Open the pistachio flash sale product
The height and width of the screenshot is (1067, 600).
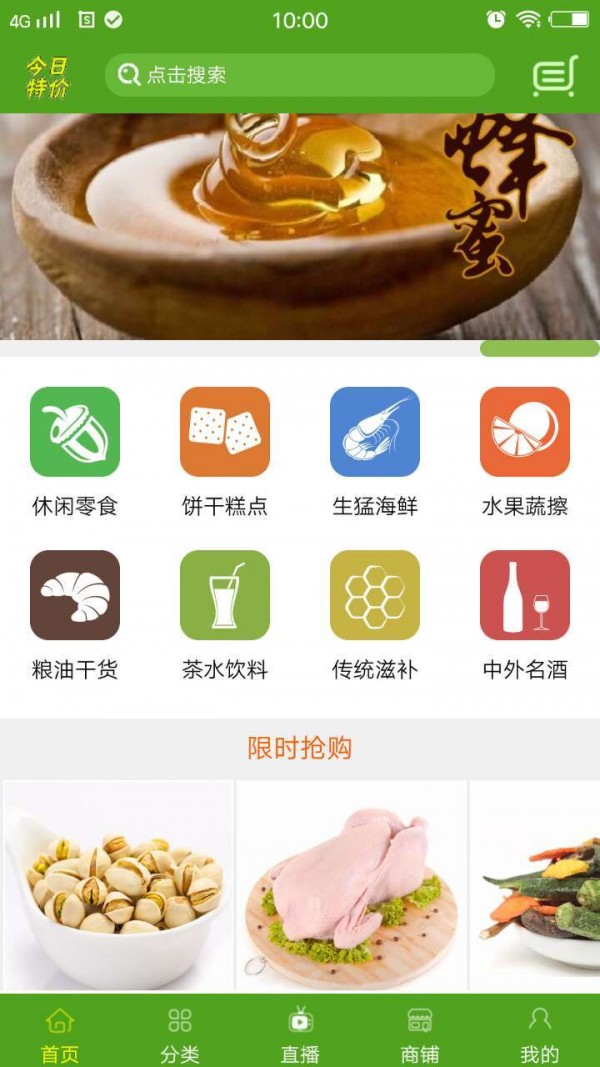[118, 885]
